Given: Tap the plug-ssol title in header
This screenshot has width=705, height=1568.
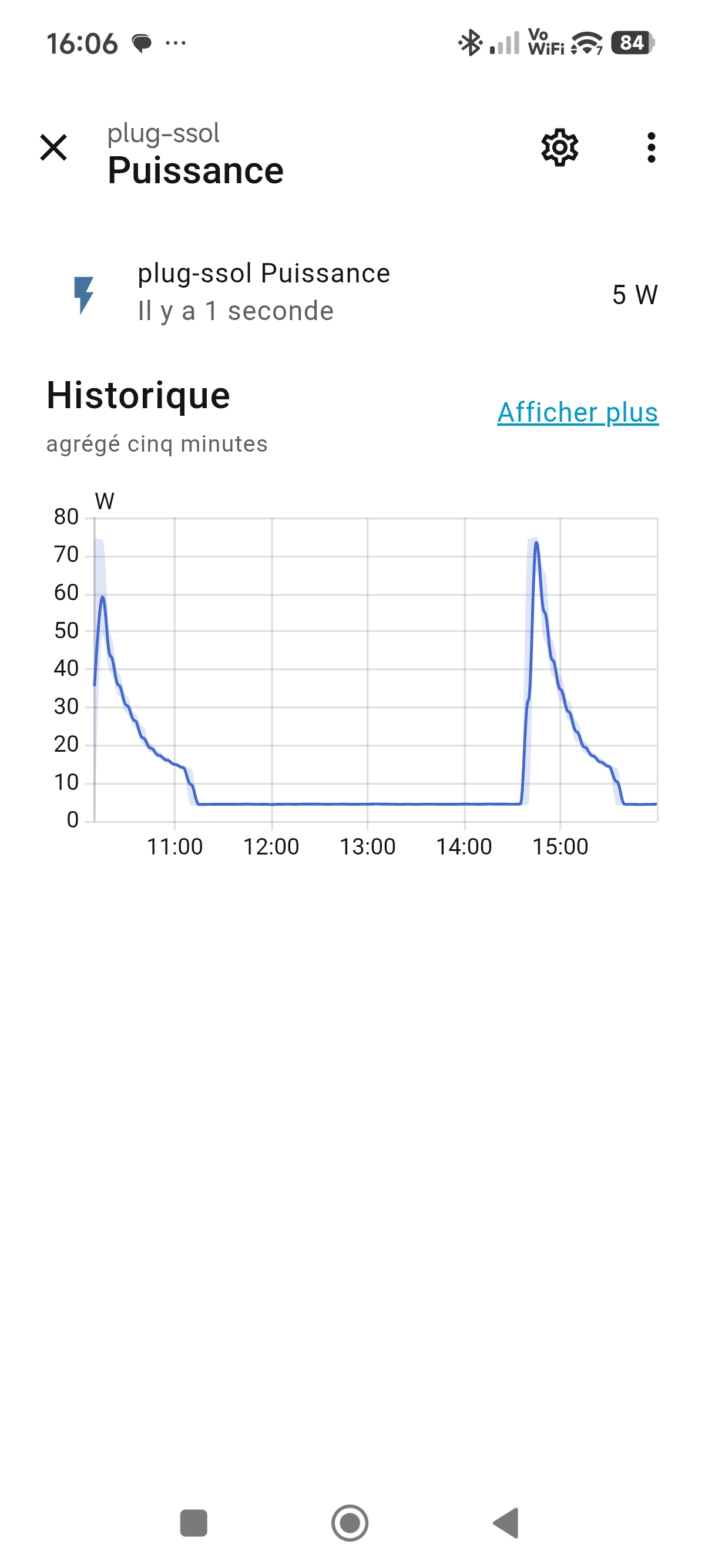Looking at the screenshot, I should point(164,133).
